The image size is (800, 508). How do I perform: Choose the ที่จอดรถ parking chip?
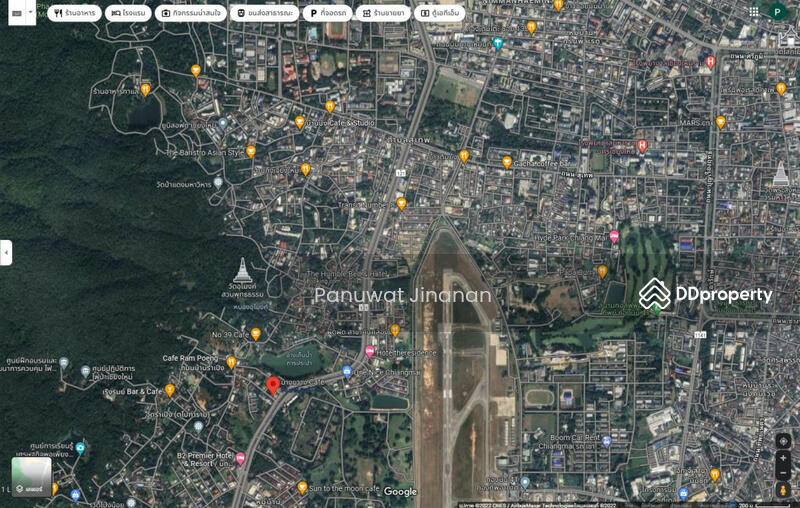(326, 13)
